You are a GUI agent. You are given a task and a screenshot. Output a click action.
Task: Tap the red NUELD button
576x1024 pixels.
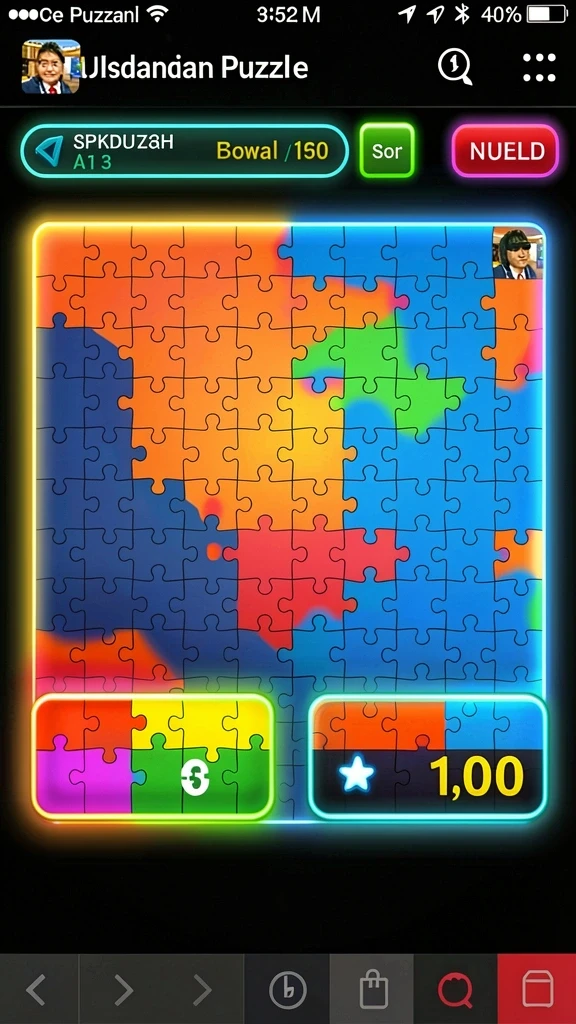point(506,151)
